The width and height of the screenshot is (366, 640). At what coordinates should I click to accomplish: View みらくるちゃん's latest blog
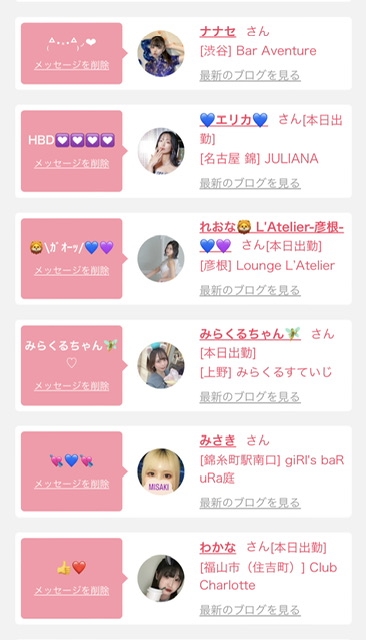(x=250, y=397)
